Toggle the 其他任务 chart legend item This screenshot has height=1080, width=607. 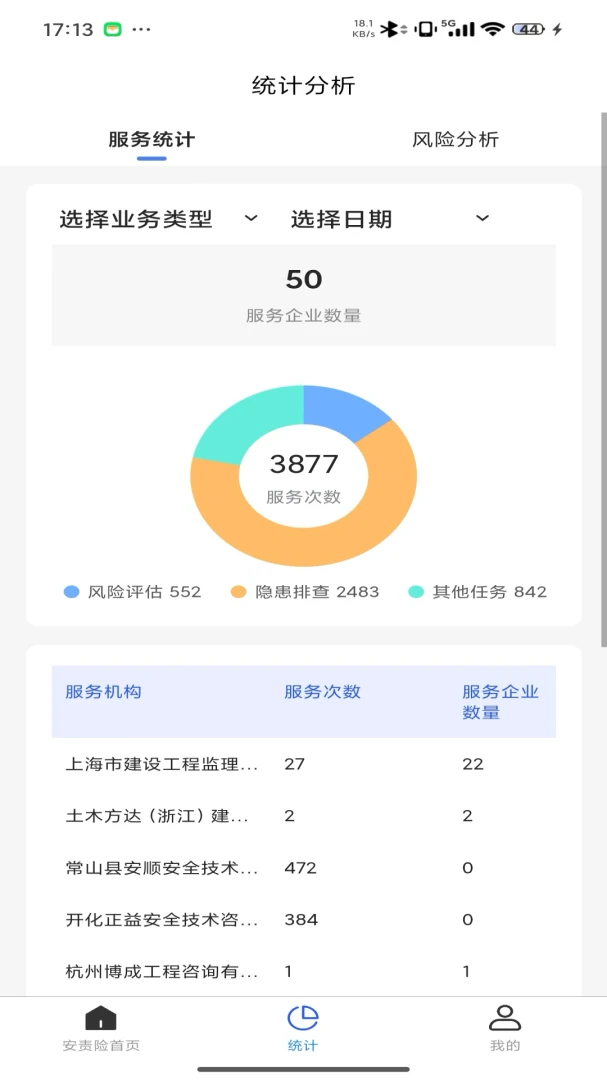477,592
